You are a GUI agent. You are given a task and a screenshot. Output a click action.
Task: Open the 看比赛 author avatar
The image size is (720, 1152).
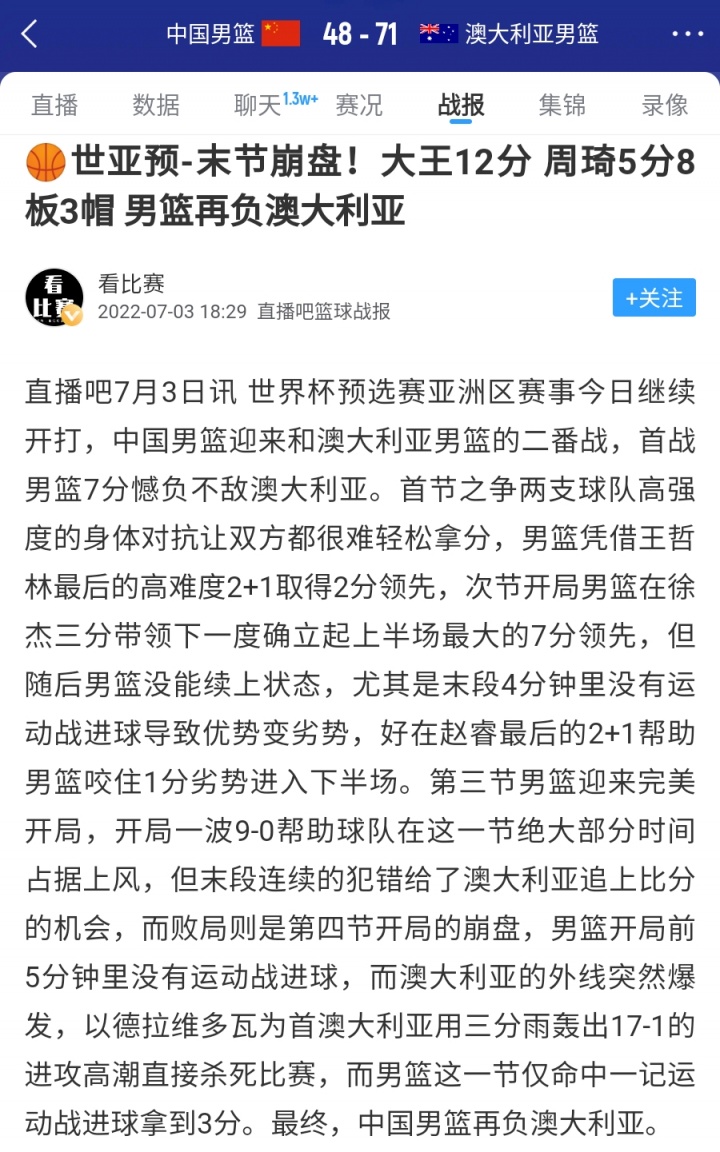tap(54, 297)
